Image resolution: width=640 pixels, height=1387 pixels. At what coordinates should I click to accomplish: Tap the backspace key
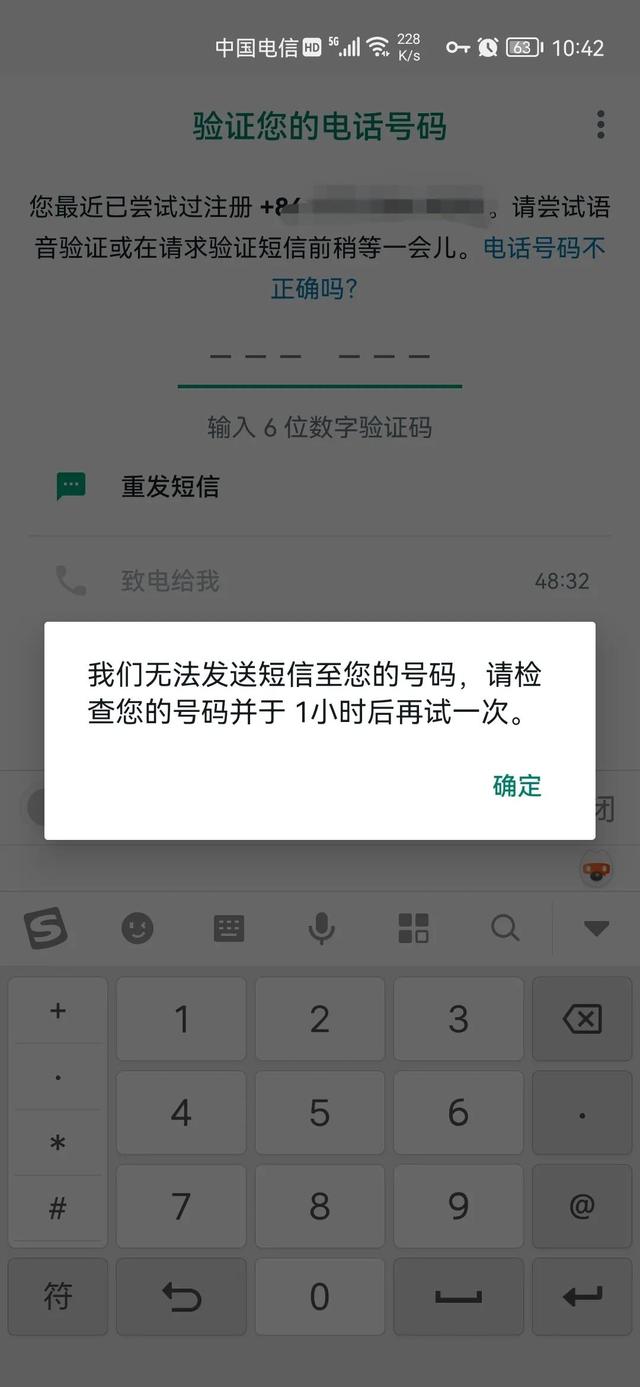click(x=582, y=1019)
